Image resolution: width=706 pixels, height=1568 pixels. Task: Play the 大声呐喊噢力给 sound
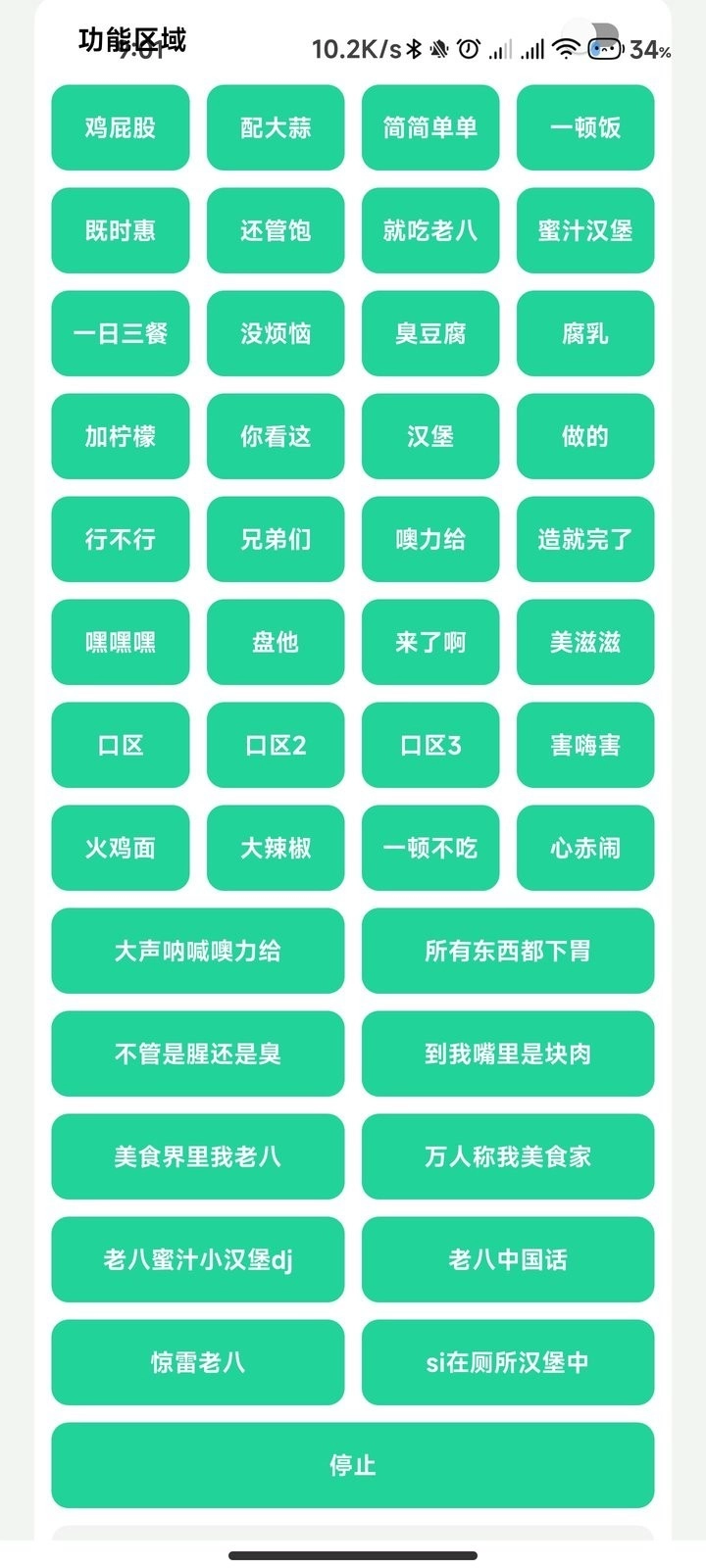coord(197,952)
